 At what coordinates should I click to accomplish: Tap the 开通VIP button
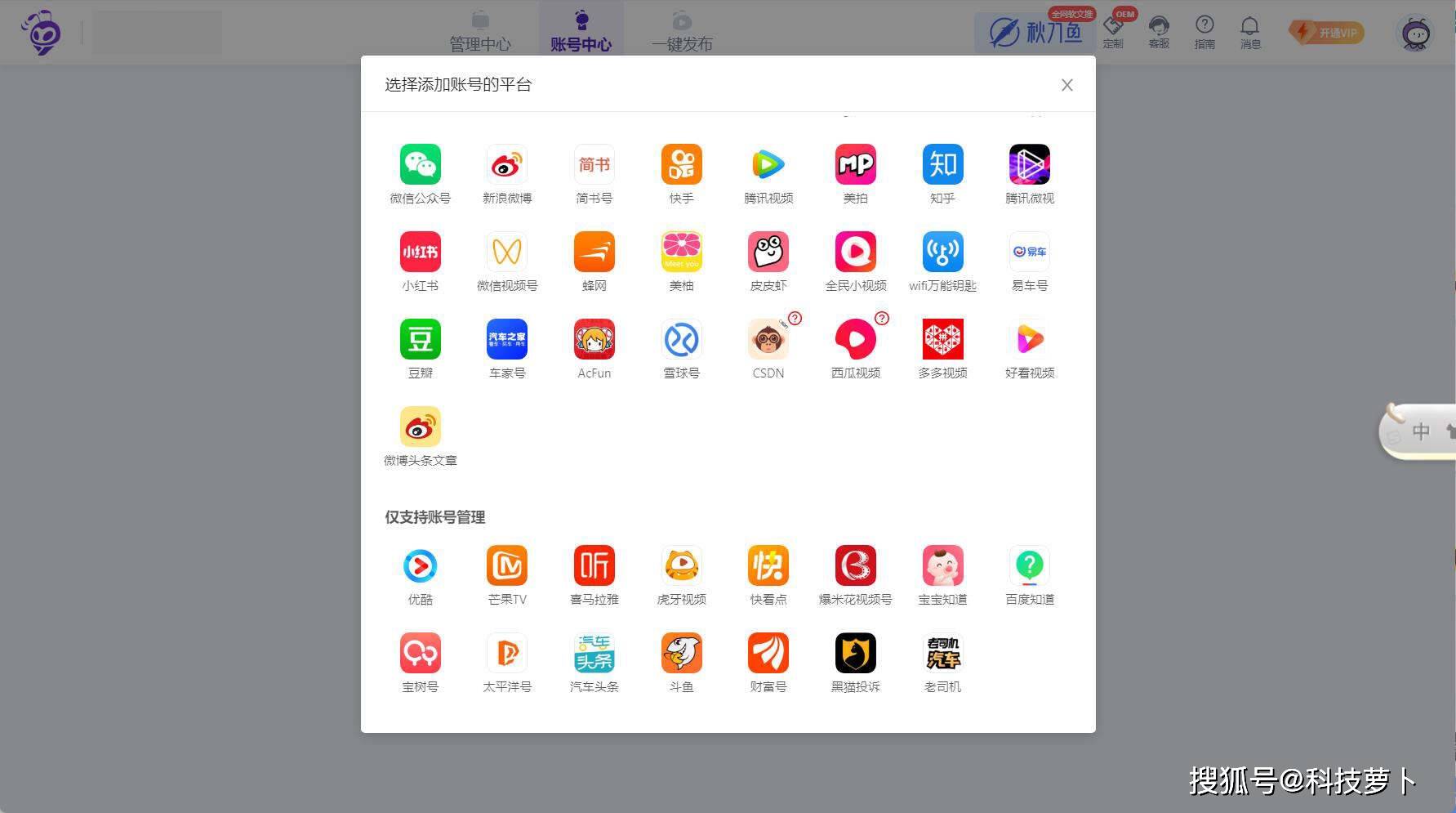click(1327, 33)
